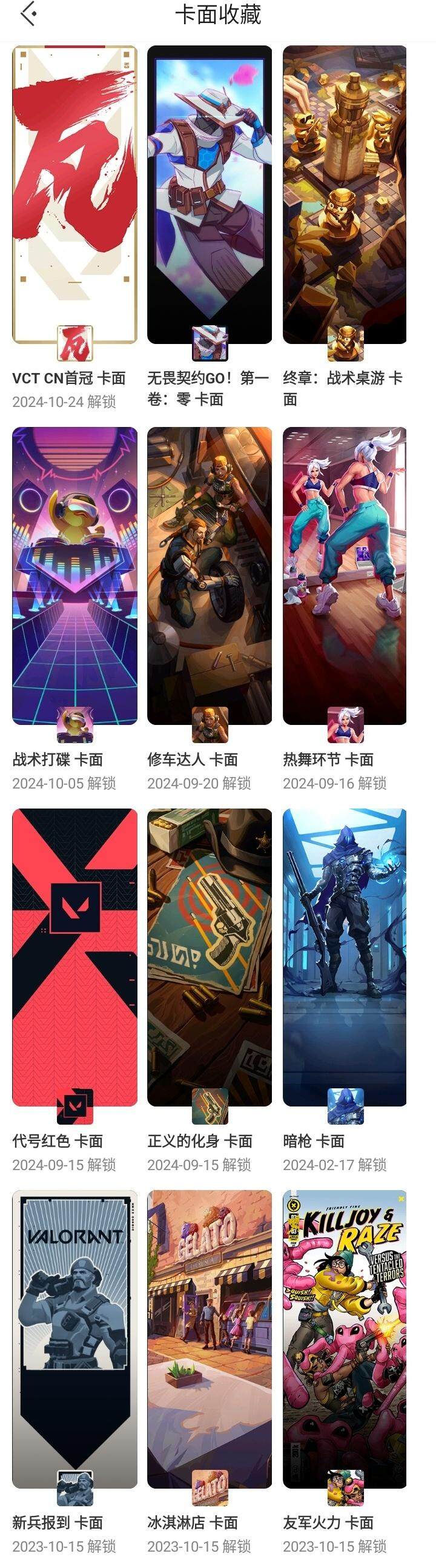Open the 终章：战术桌游 card

[345, 195]
